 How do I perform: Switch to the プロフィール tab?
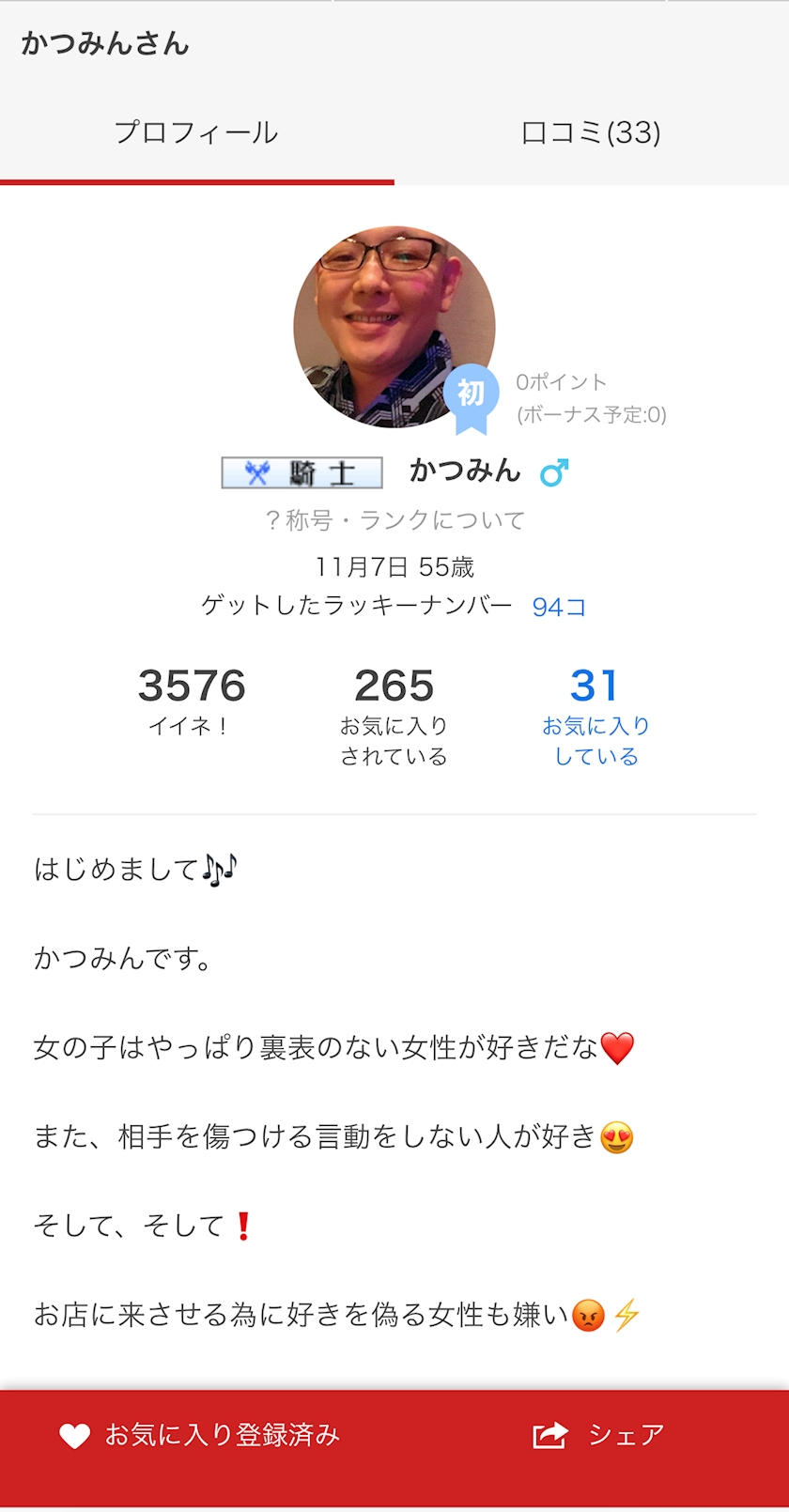point(196,133)
